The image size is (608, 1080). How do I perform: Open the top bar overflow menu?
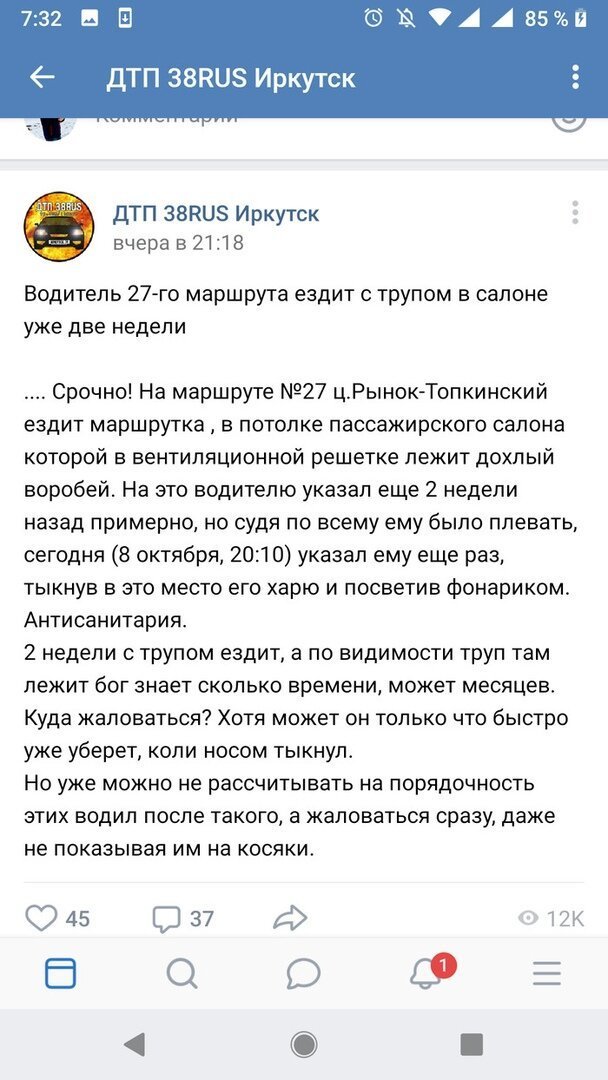pos(574,77)
